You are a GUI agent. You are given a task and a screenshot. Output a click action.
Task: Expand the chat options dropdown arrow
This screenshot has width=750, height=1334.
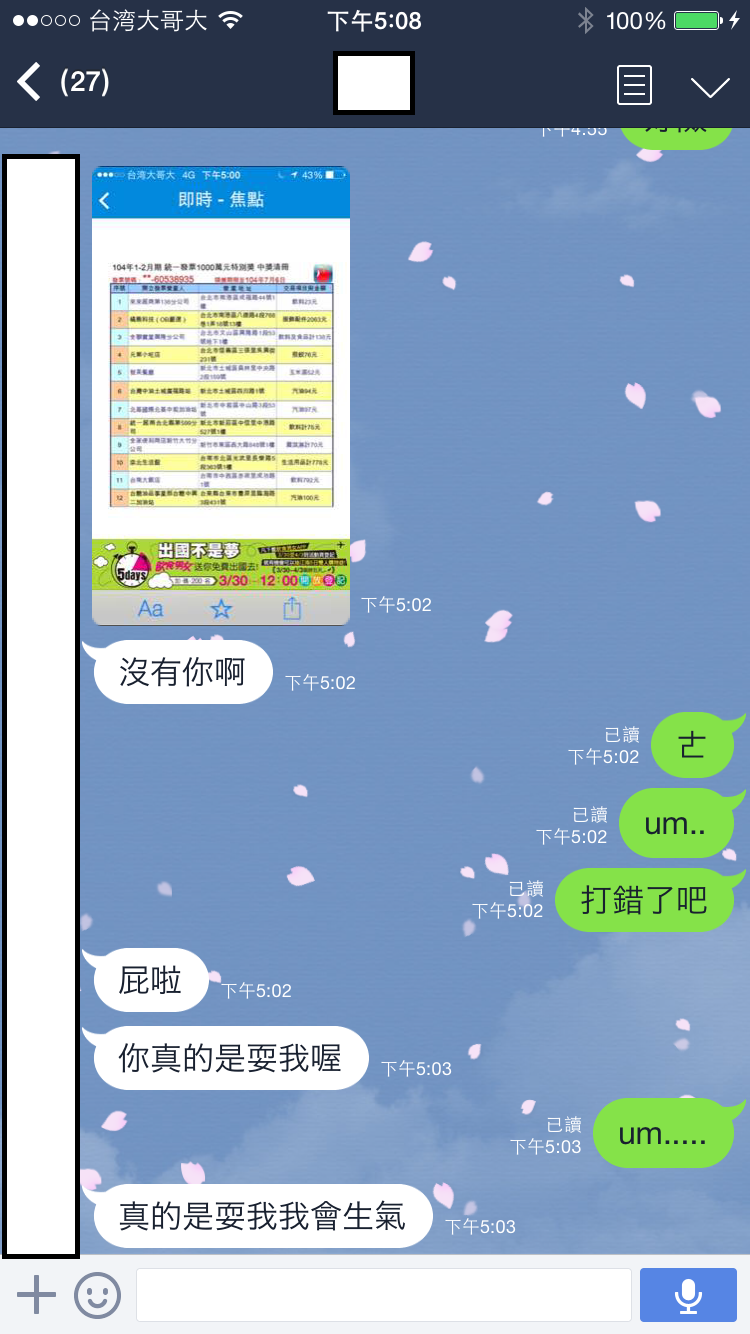tap(710, 87)
